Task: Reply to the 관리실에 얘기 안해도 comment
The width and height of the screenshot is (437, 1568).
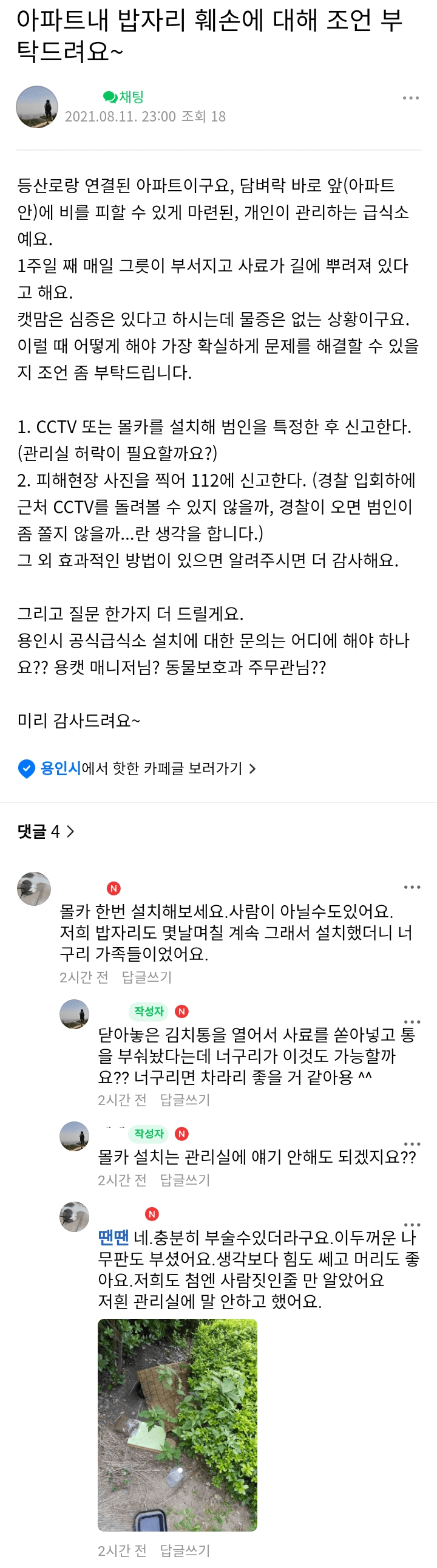Action: click(x=185, y=1180)
